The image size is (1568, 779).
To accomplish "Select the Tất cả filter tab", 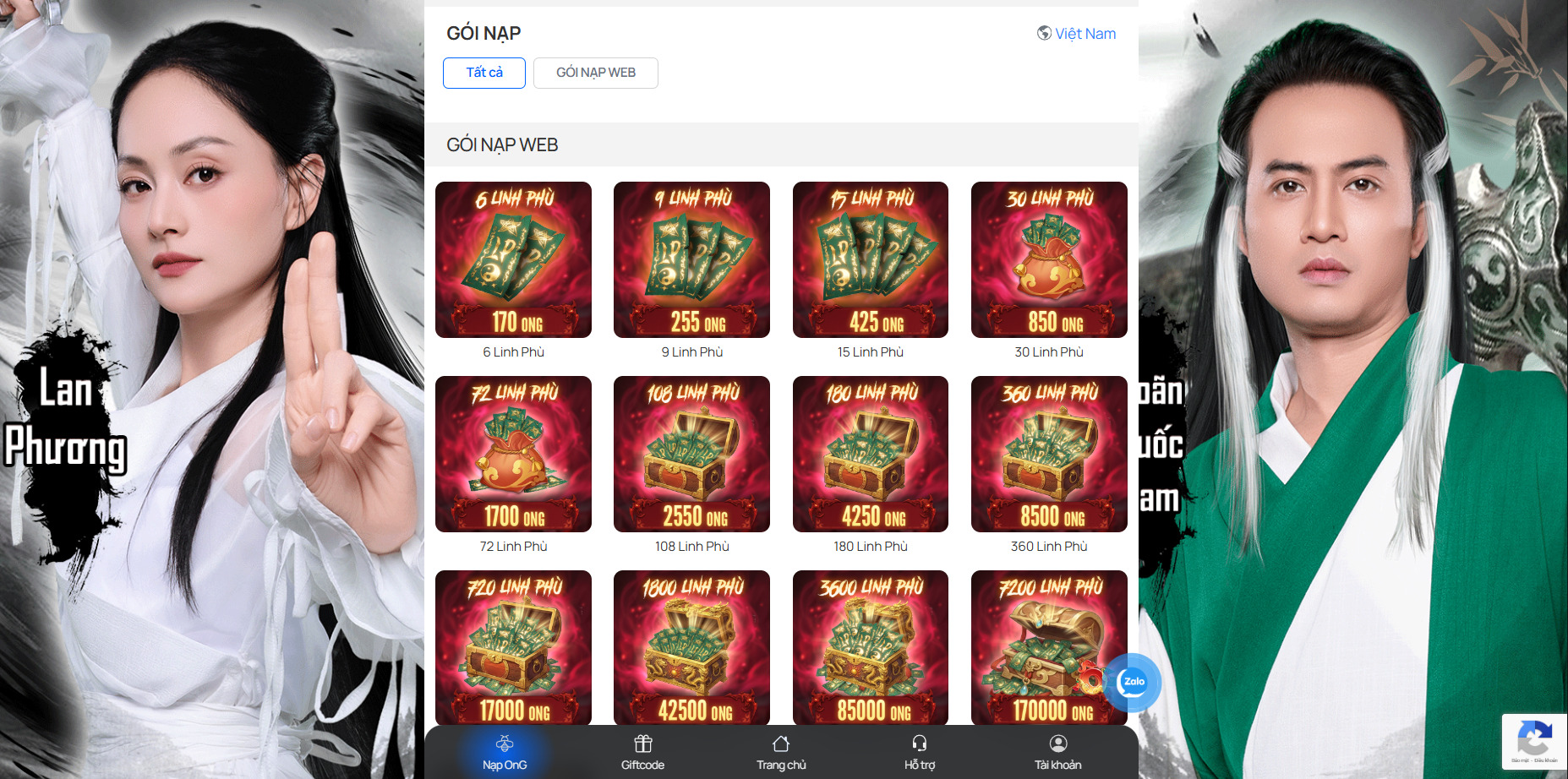I will [x=484, y=73].
